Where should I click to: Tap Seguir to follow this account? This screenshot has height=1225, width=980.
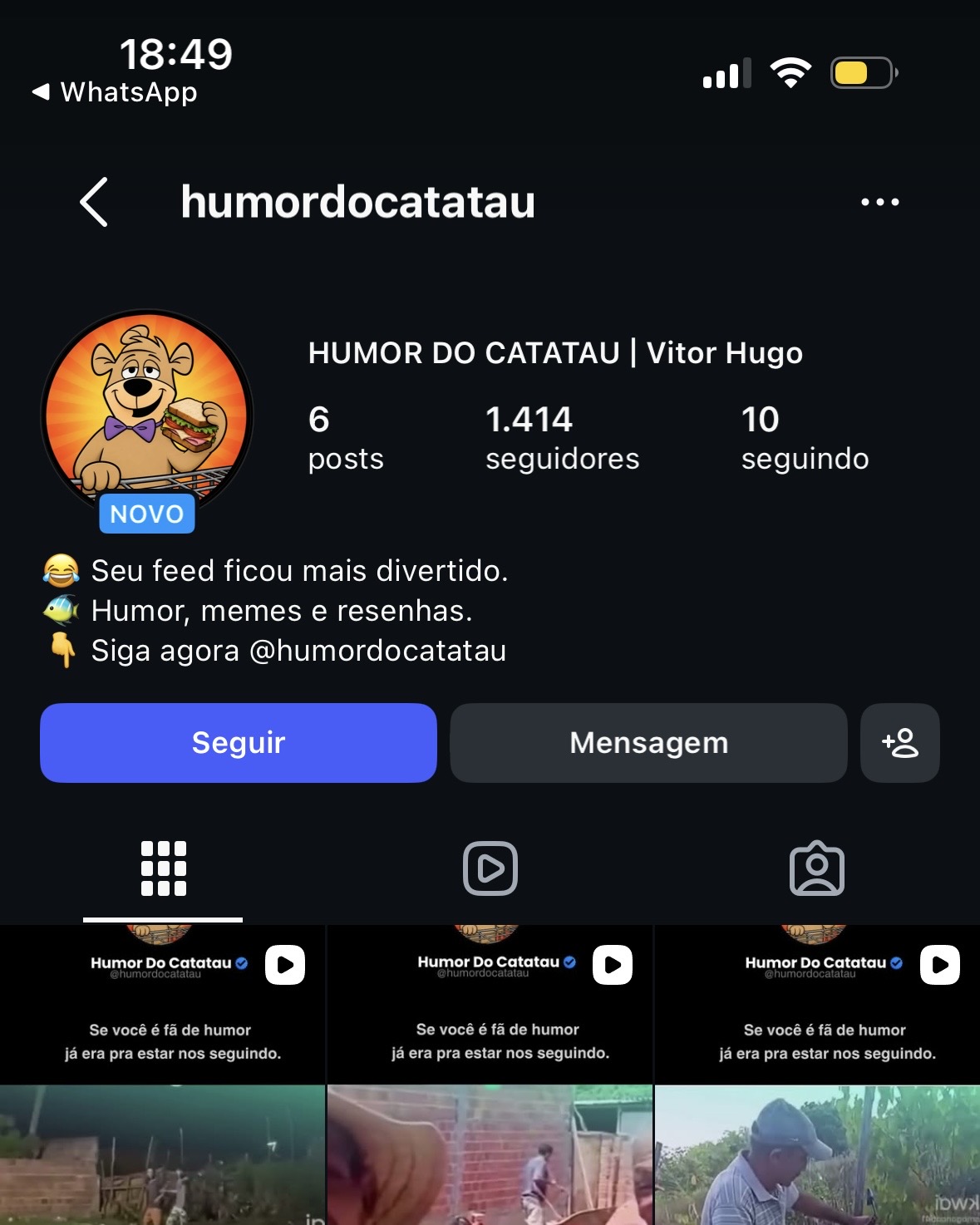coord(239,743)
